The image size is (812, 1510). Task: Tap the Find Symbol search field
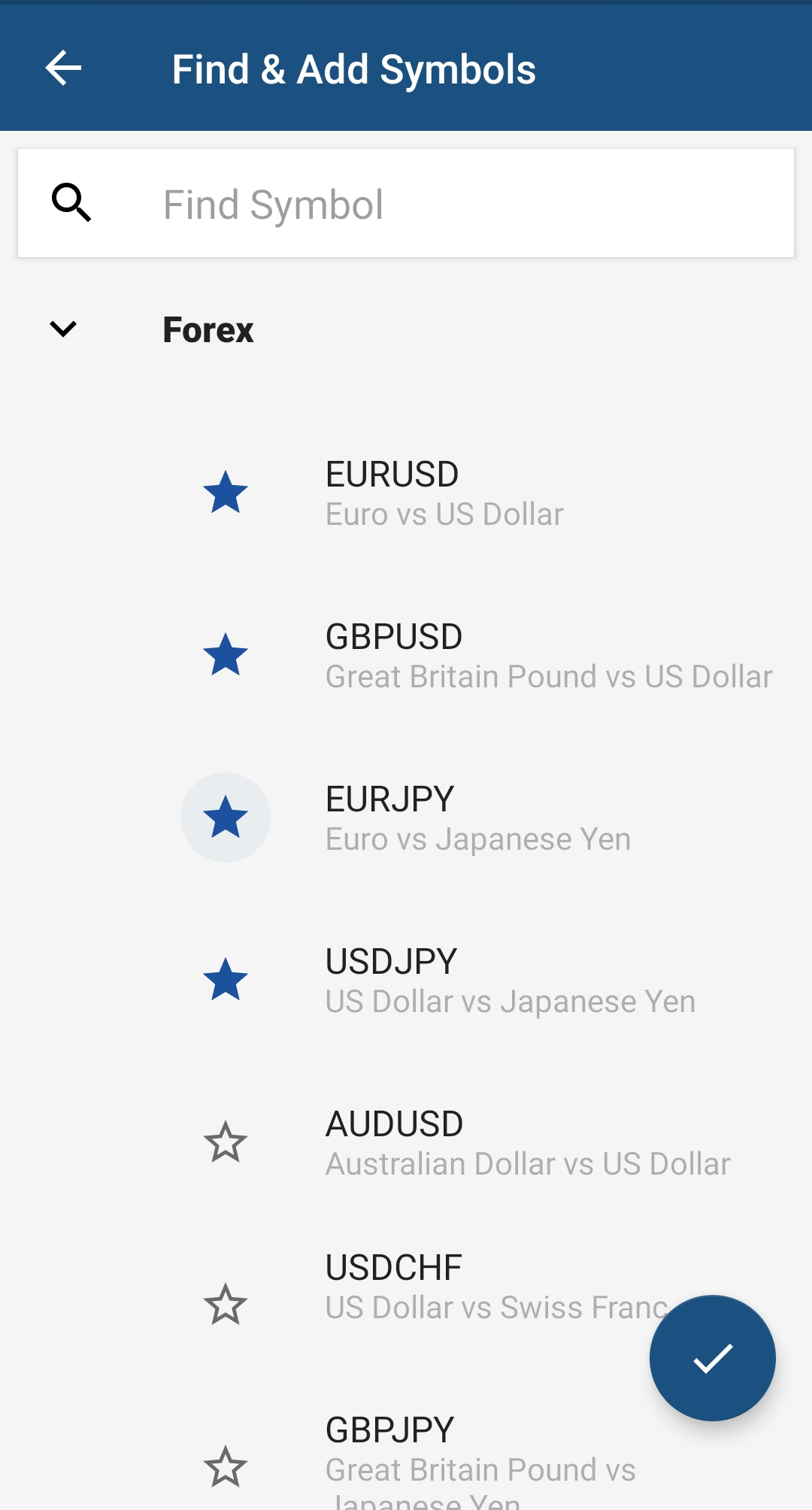coord(406,203)
